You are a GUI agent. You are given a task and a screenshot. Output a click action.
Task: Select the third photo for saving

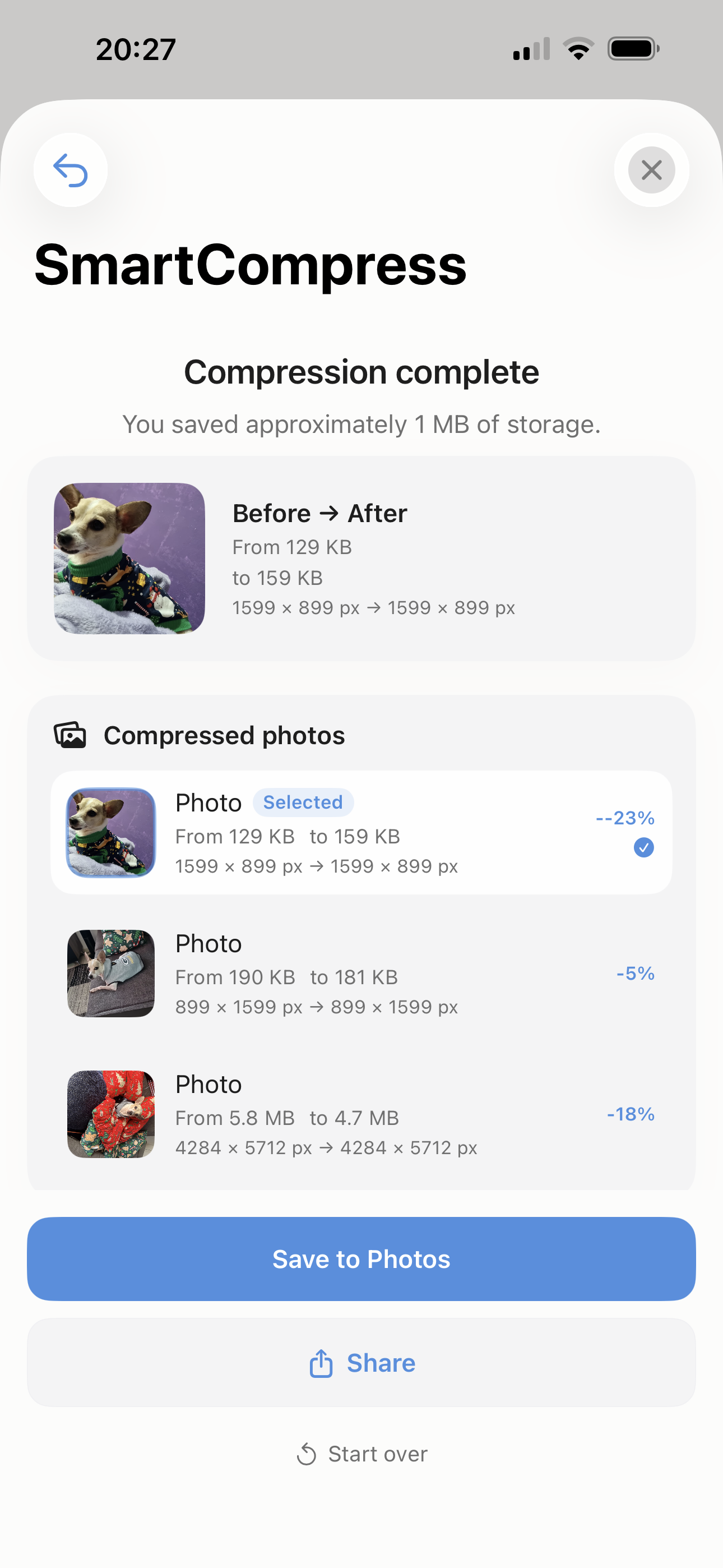coord(361,1115)
